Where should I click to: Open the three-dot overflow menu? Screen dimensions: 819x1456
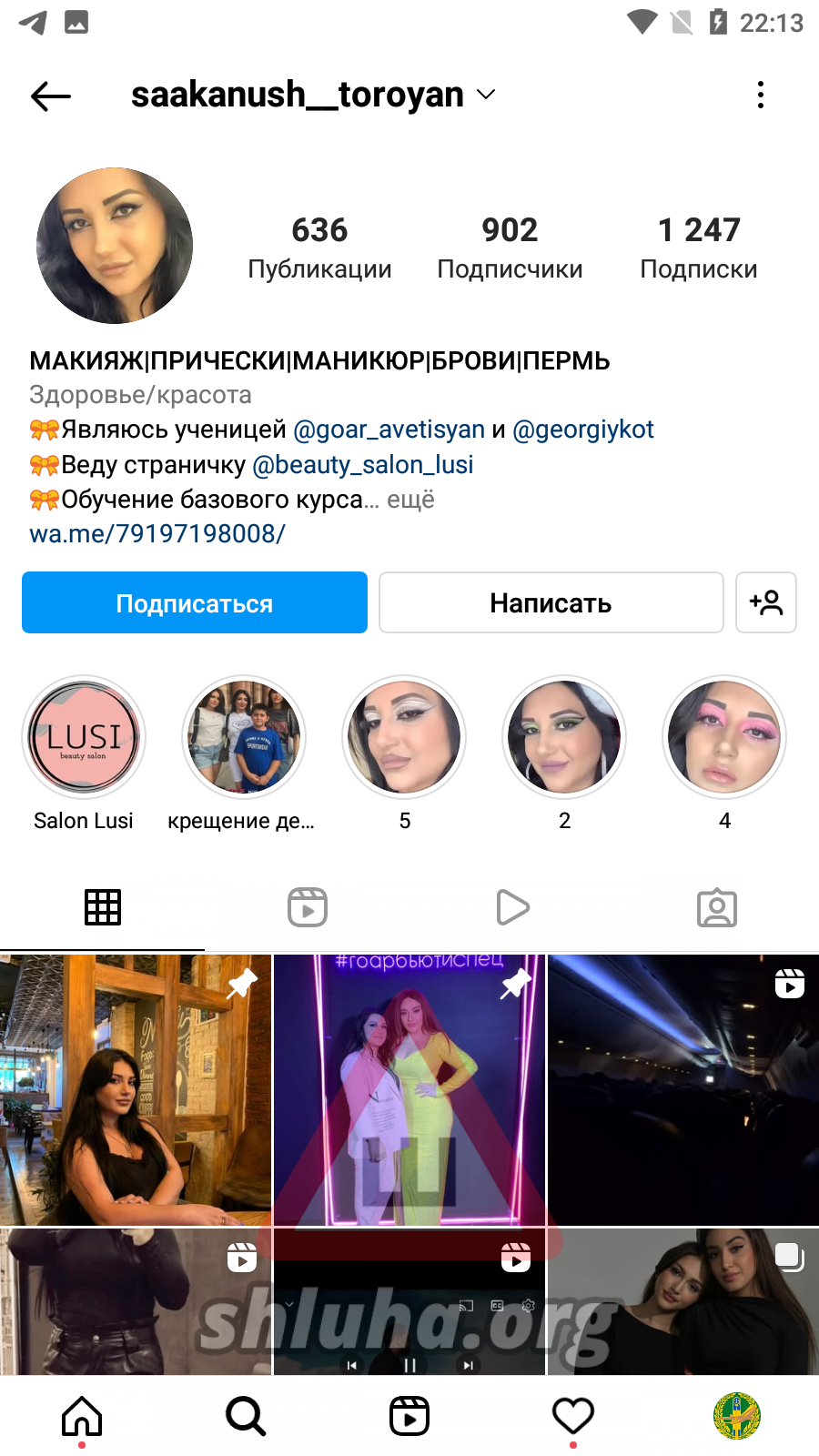(761, 95)
